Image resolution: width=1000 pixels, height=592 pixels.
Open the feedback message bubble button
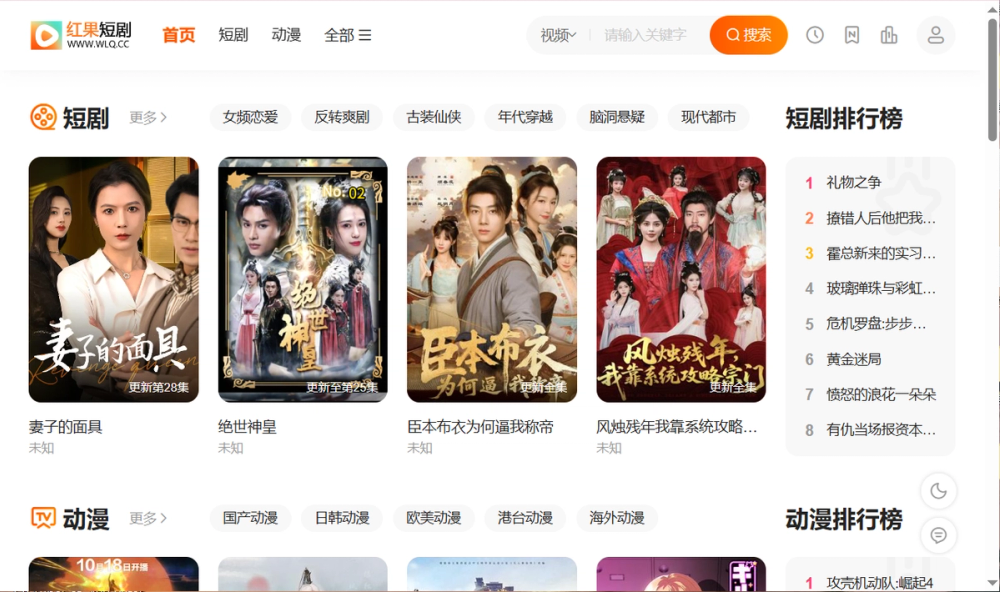(938, 535)
